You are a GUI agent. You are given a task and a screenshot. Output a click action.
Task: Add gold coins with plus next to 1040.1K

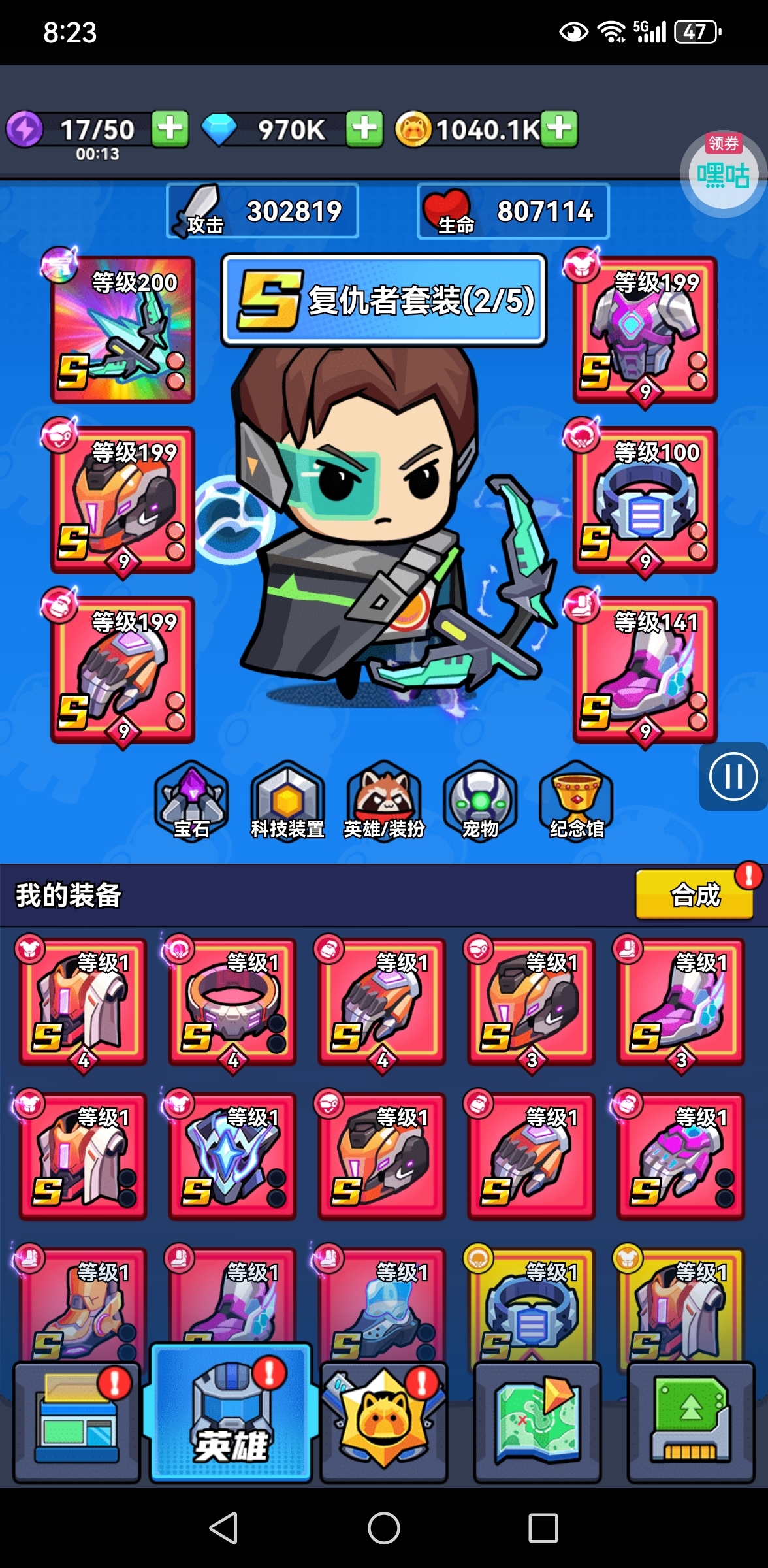tap(560, 129)
